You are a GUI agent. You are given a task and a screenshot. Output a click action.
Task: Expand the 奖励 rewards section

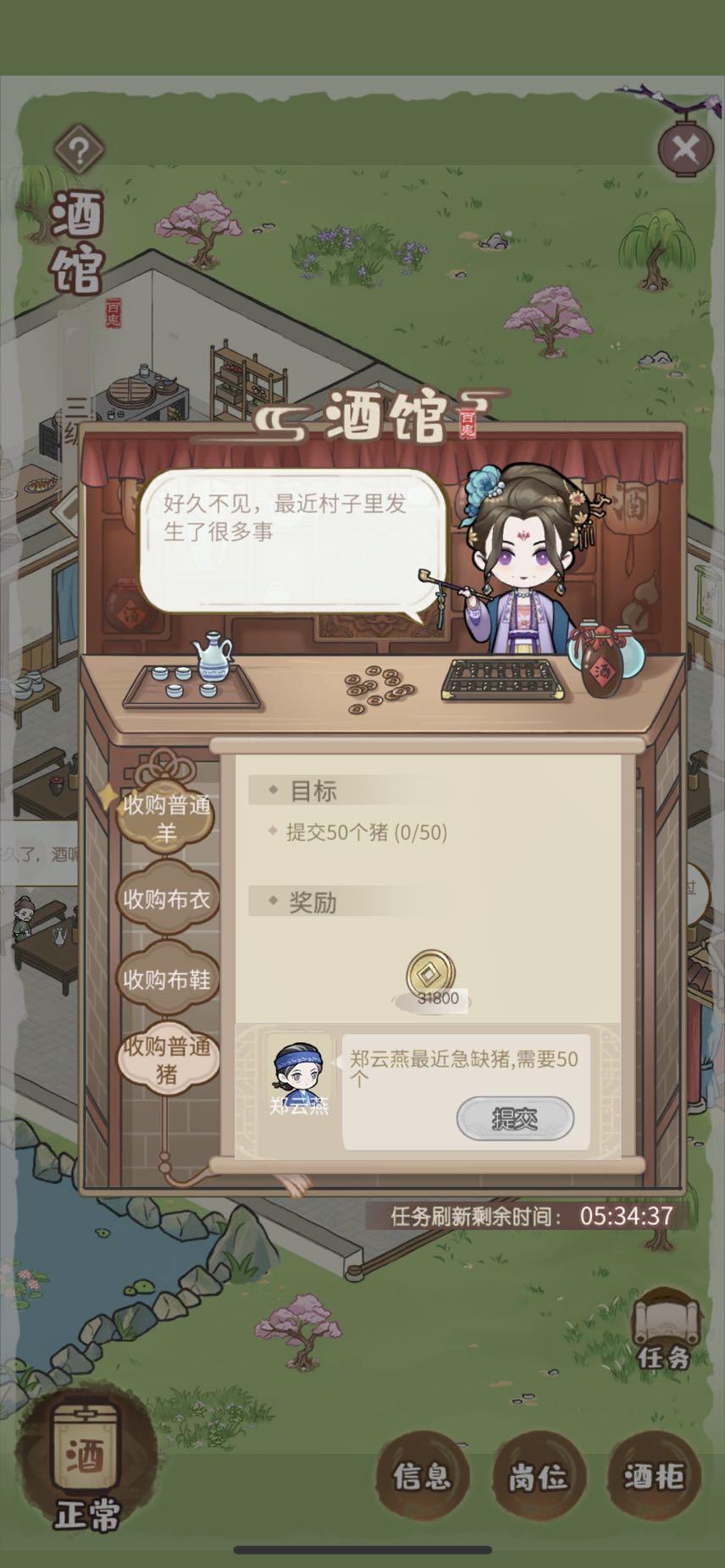[313, 903]
